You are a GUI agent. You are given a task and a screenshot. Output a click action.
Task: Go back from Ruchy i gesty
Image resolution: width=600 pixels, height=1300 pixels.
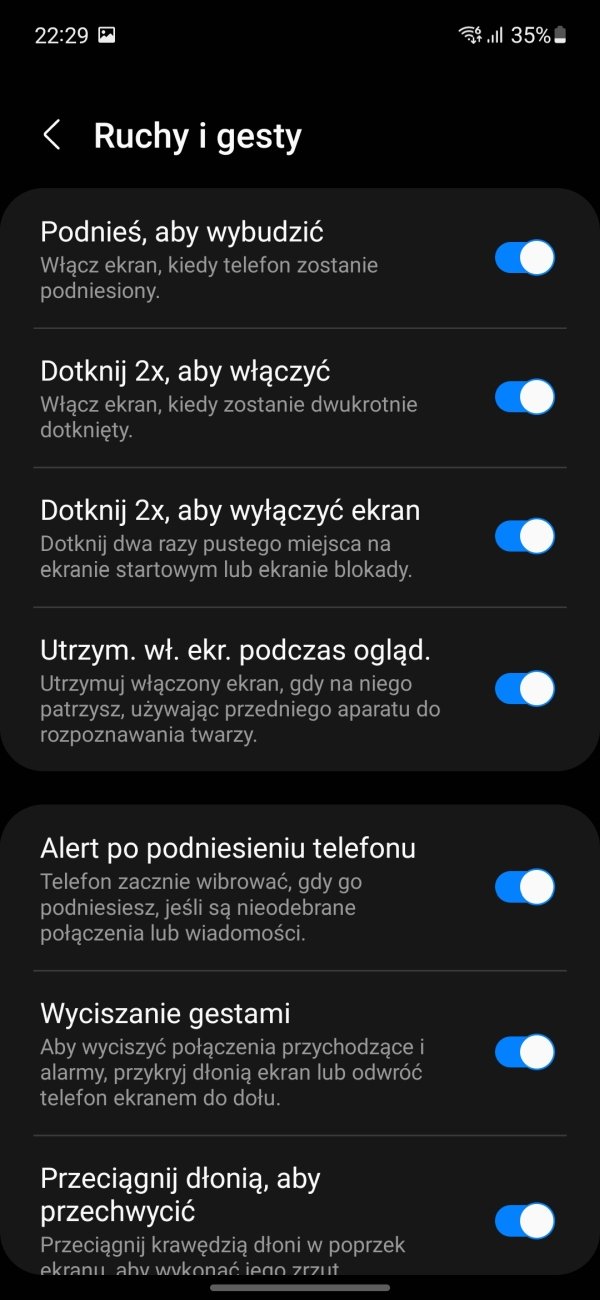[x=52, y=136]
